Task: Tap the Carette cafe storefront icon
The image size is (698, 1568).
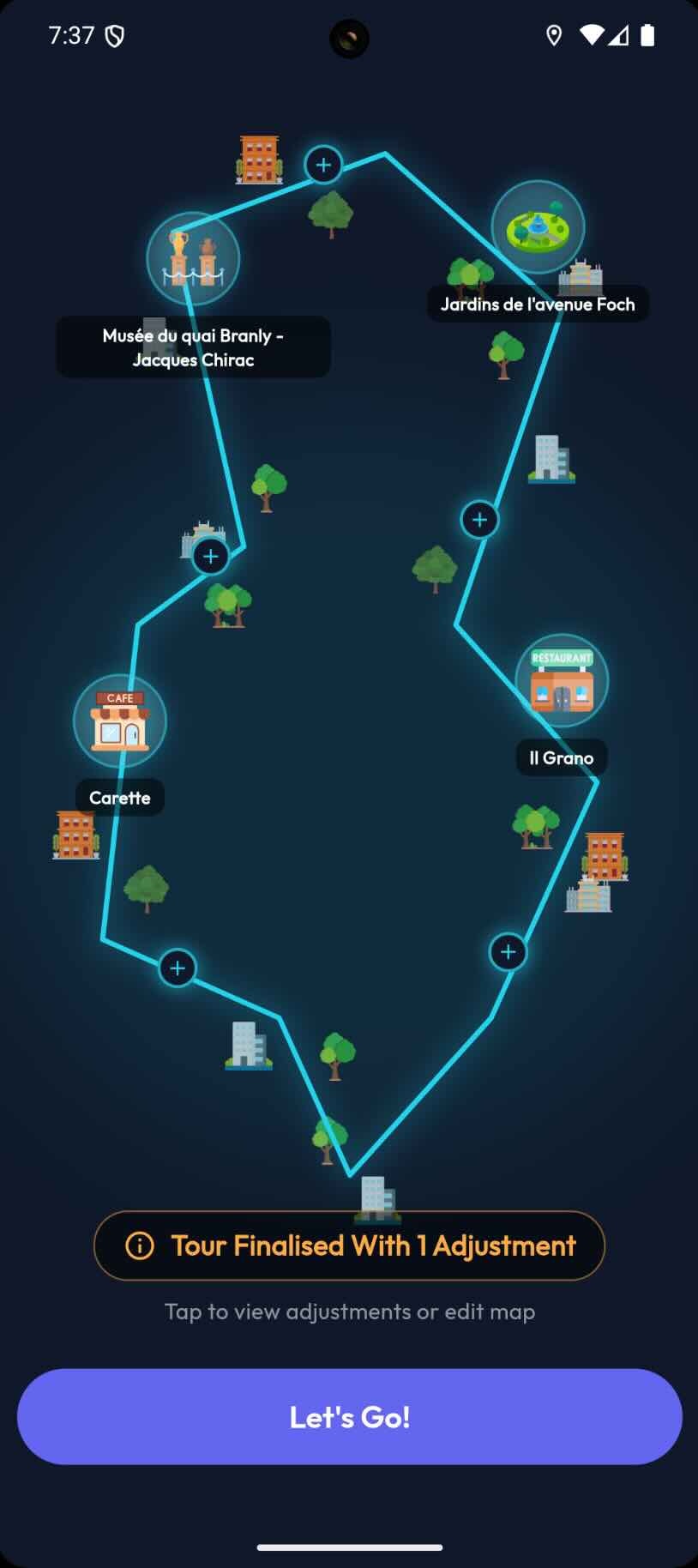Action: (x=118, y=721)
